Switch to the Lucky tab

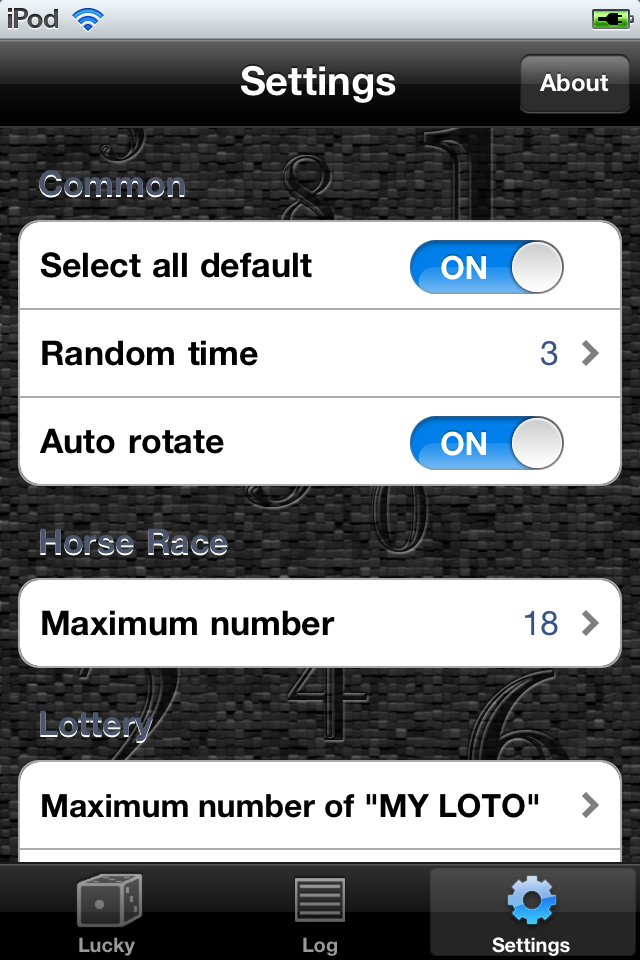click(107, 913)
